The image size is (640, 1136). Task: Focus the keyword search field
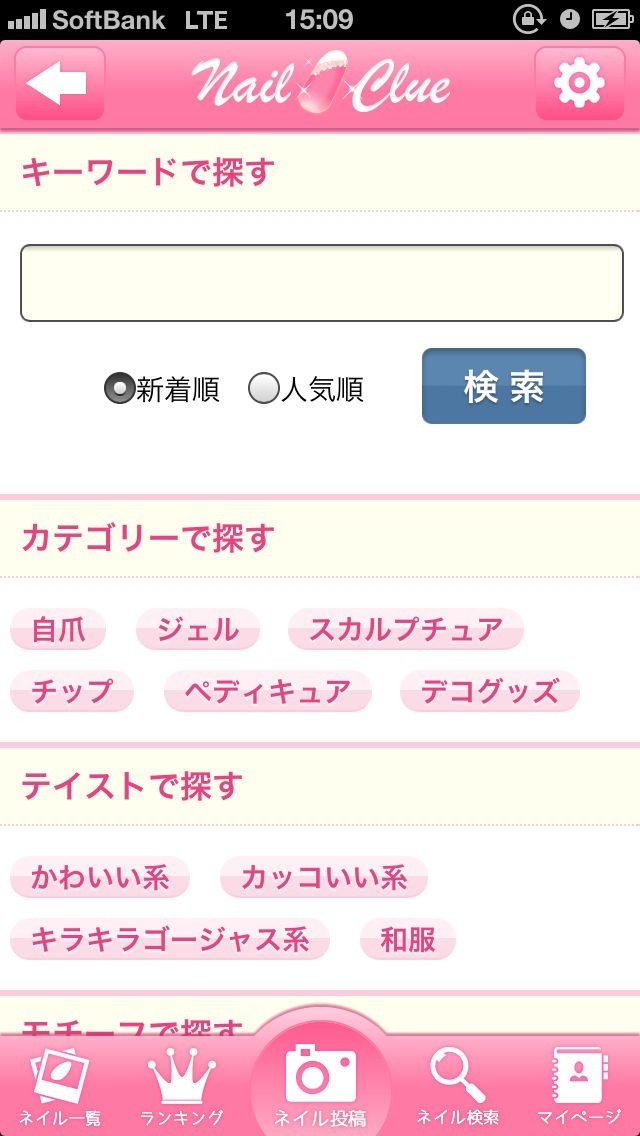(x=321, y=283)
